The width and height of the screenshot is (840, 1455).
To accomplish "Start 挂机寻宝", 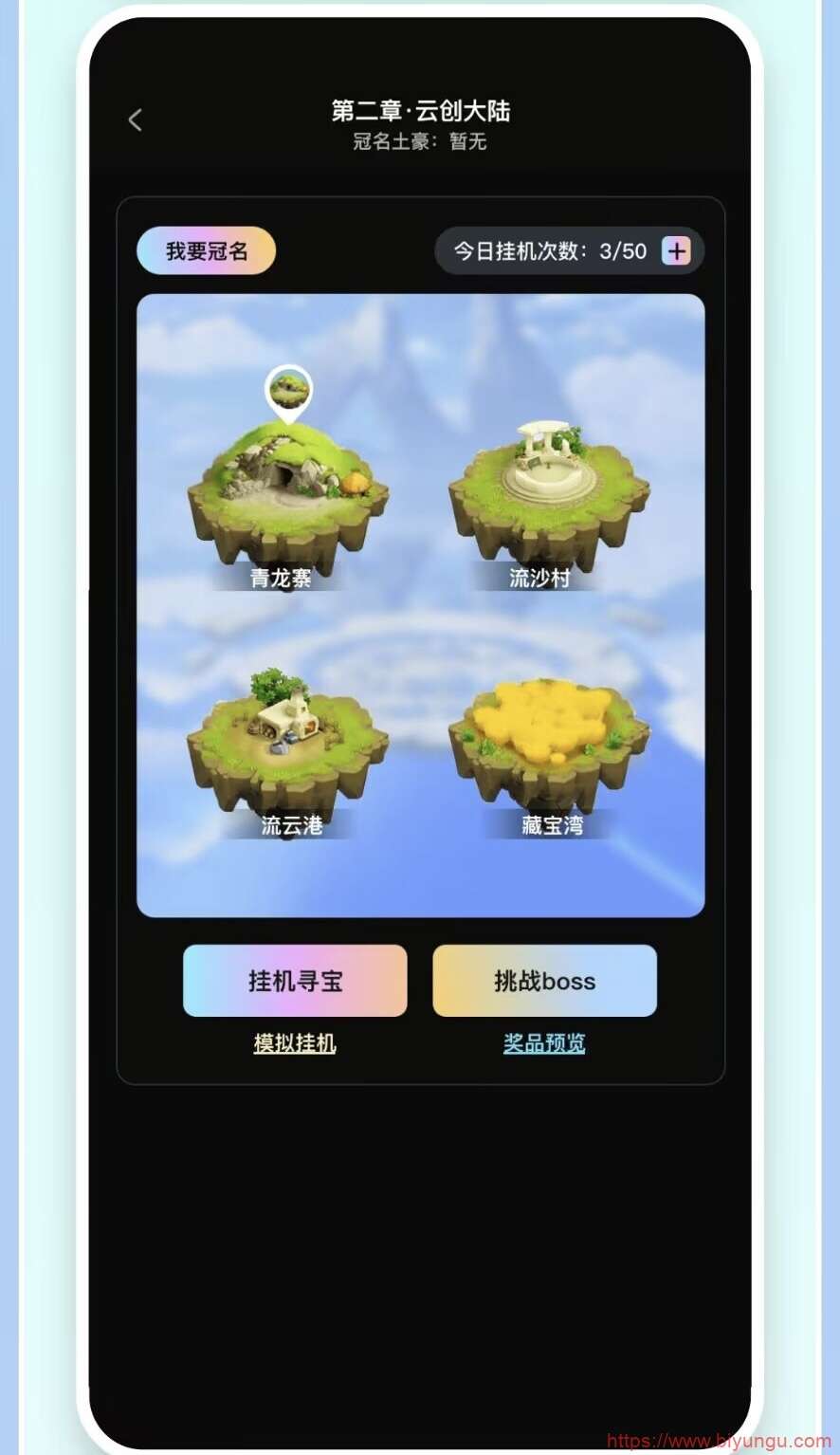I will (295, 981).
